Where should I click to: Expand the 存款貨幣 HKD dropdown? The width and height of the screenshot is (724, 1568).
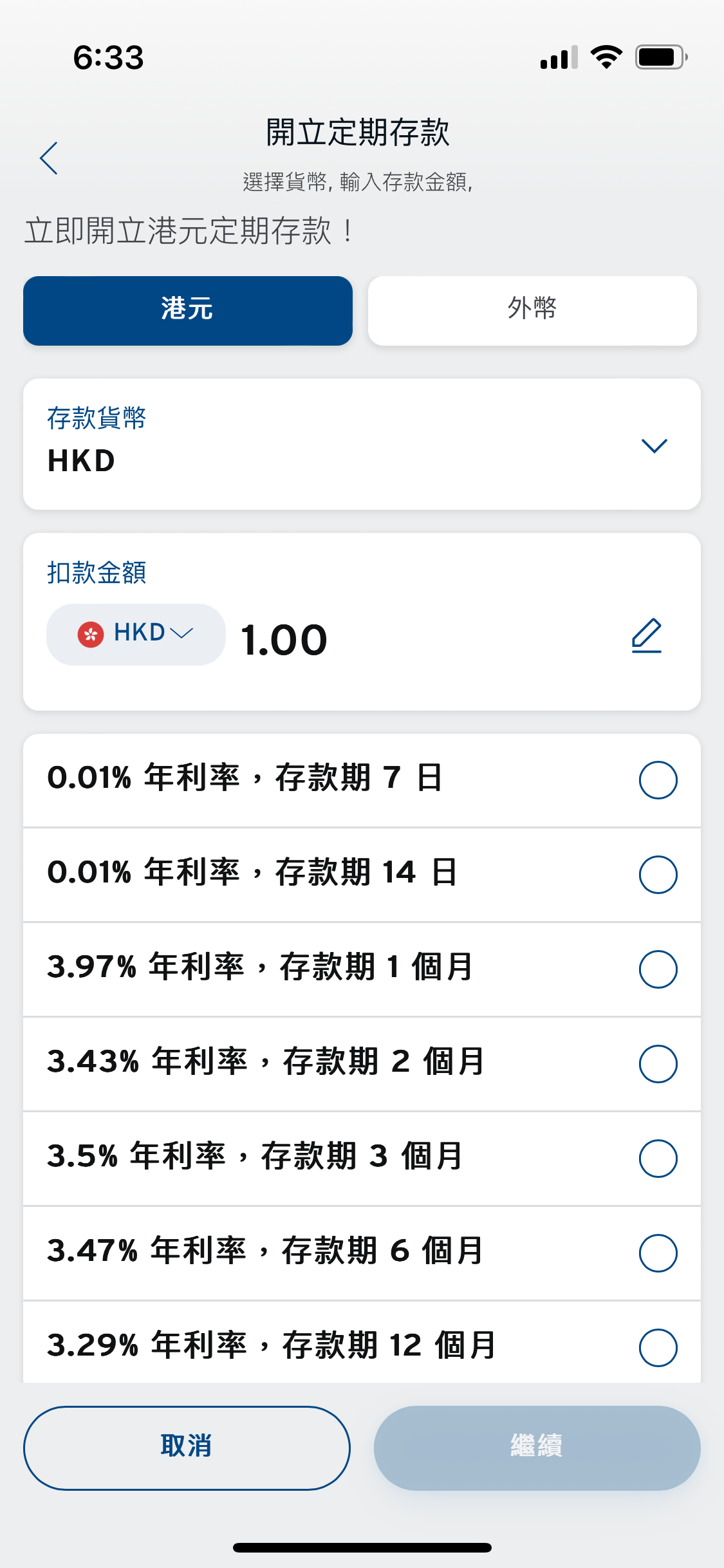click(362, 444)
